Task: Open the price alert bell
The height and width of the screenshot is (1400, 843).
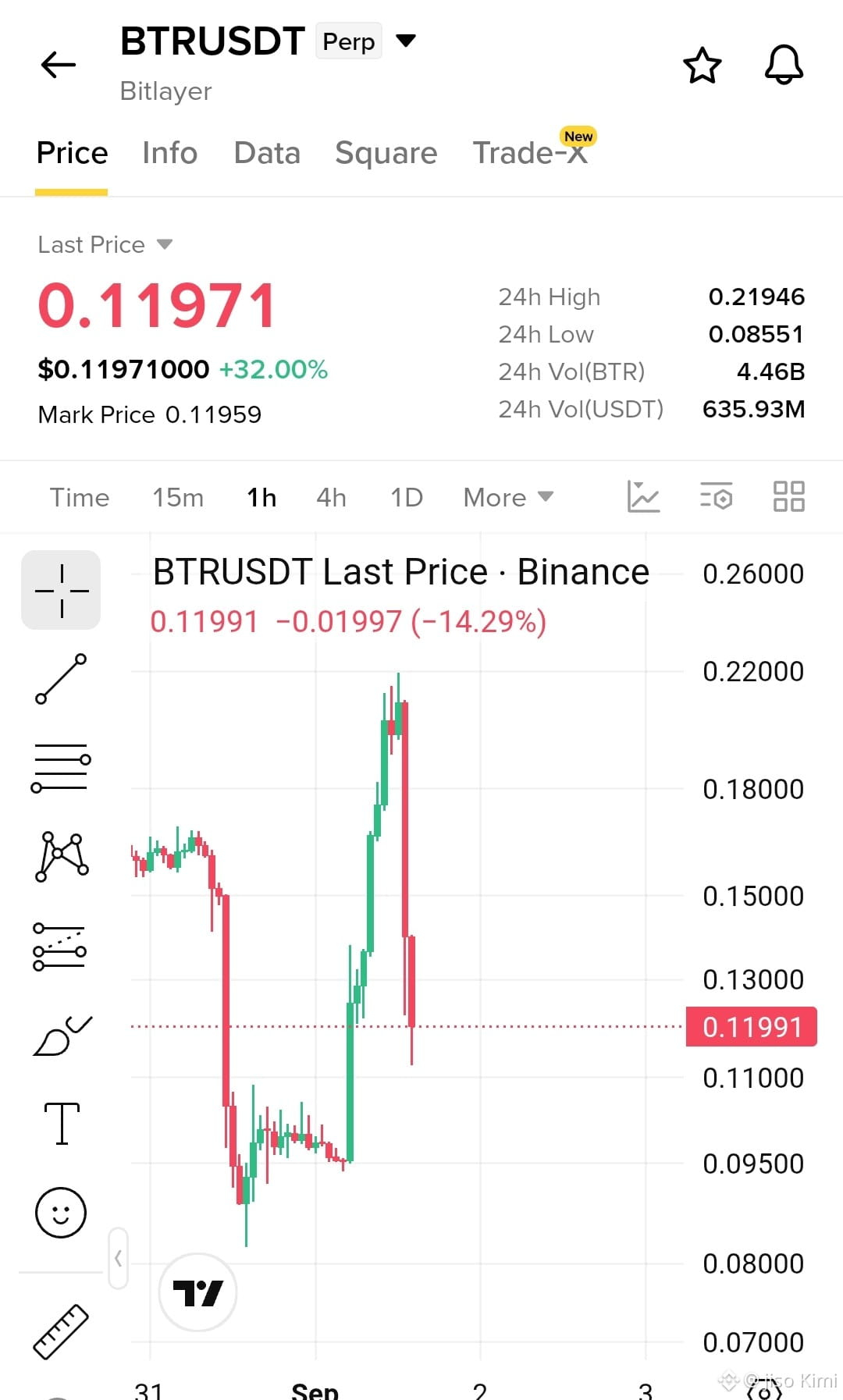Action: pos(784,65)
